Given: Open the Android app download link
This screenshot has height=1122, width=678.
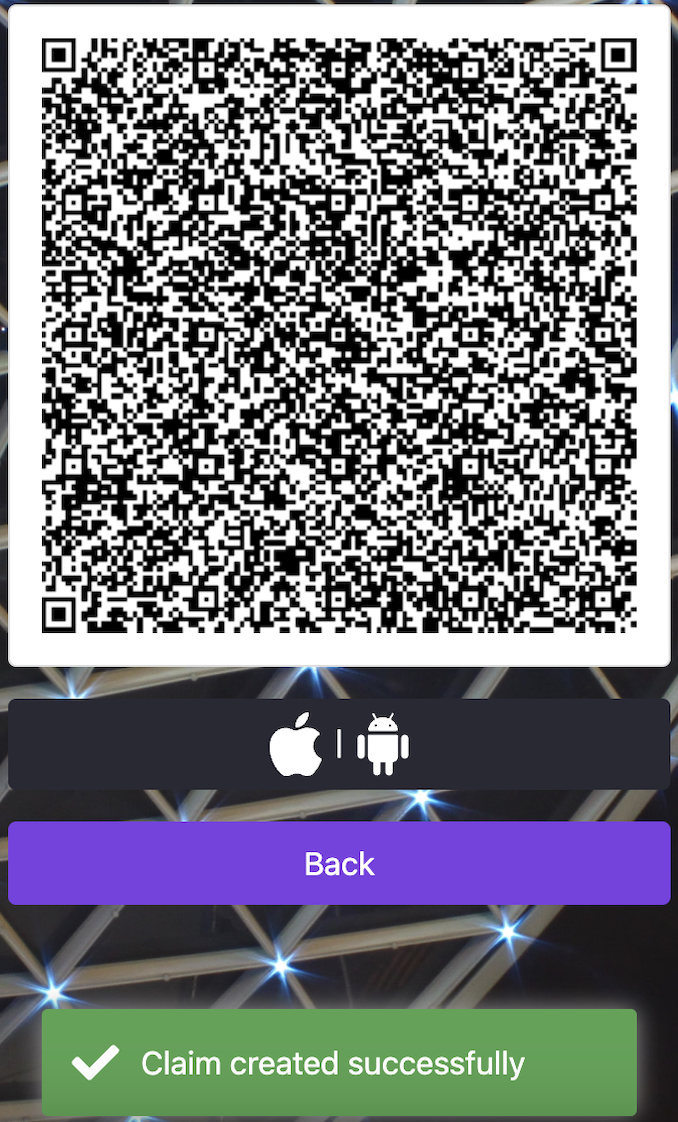Looking at the screenshot, I should click(x=383, y=744).
